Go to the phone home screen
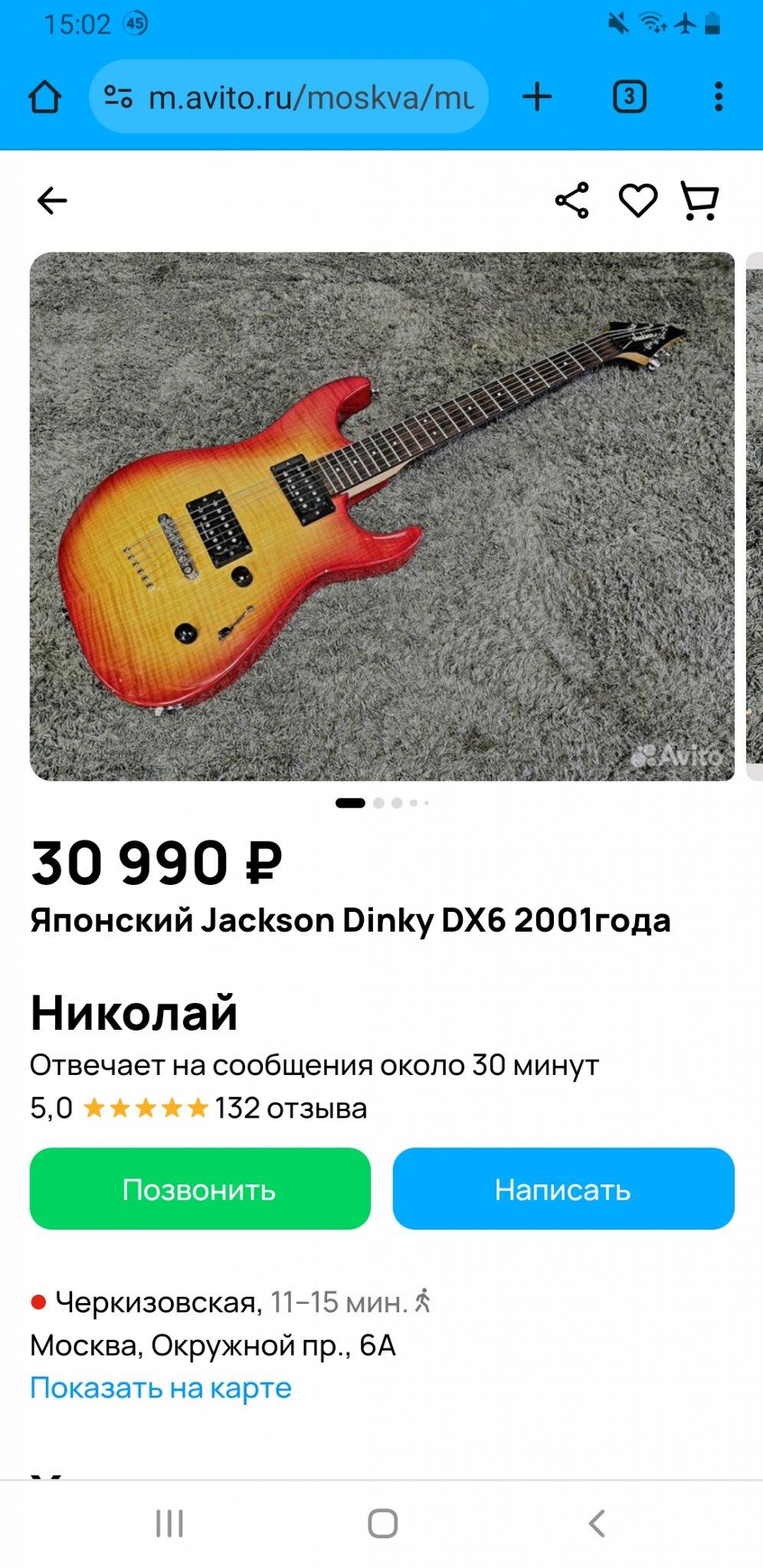The image size is (763, 1568). pyautogui.click(x=382, y=1523)
